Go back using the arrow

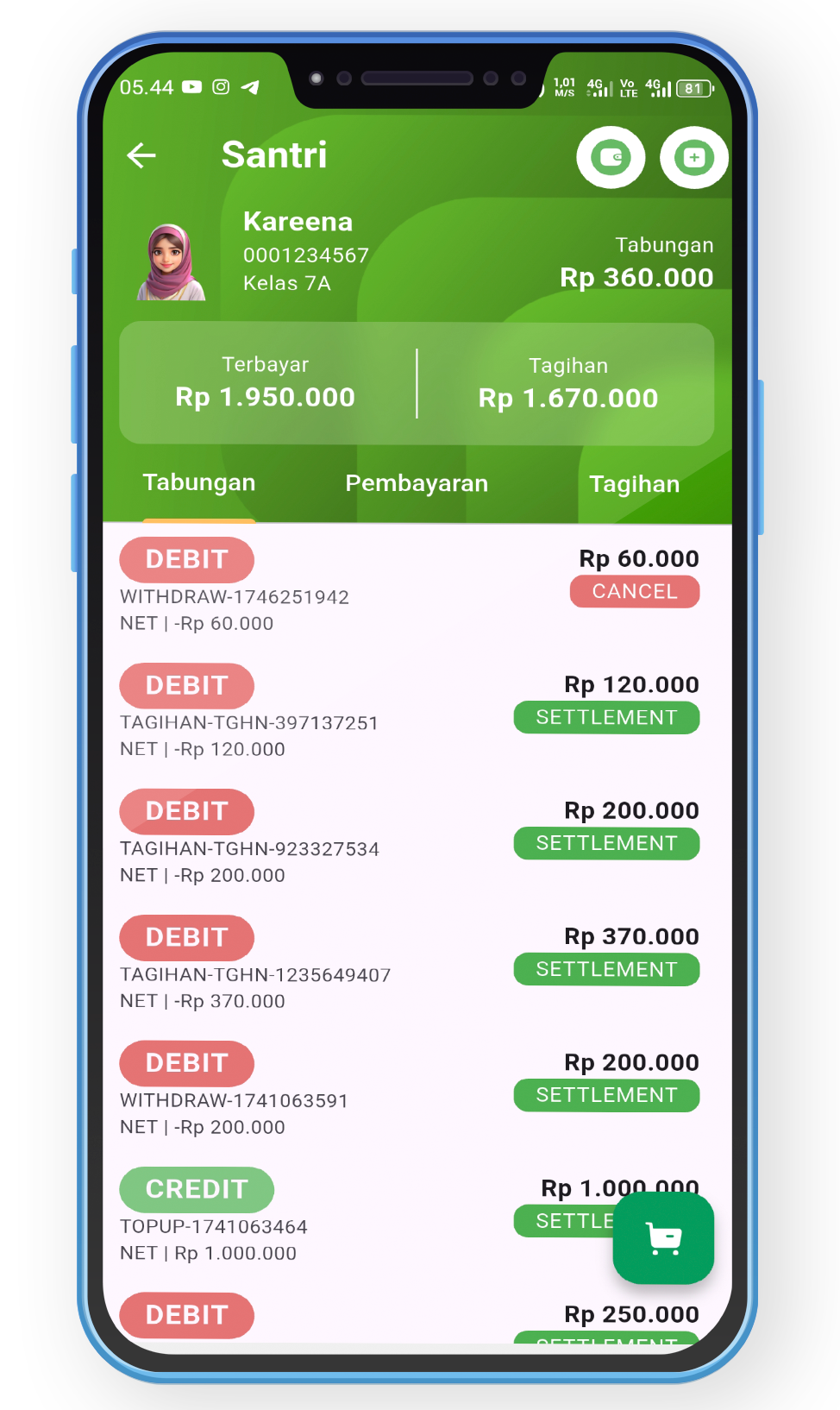pos(141,155)
